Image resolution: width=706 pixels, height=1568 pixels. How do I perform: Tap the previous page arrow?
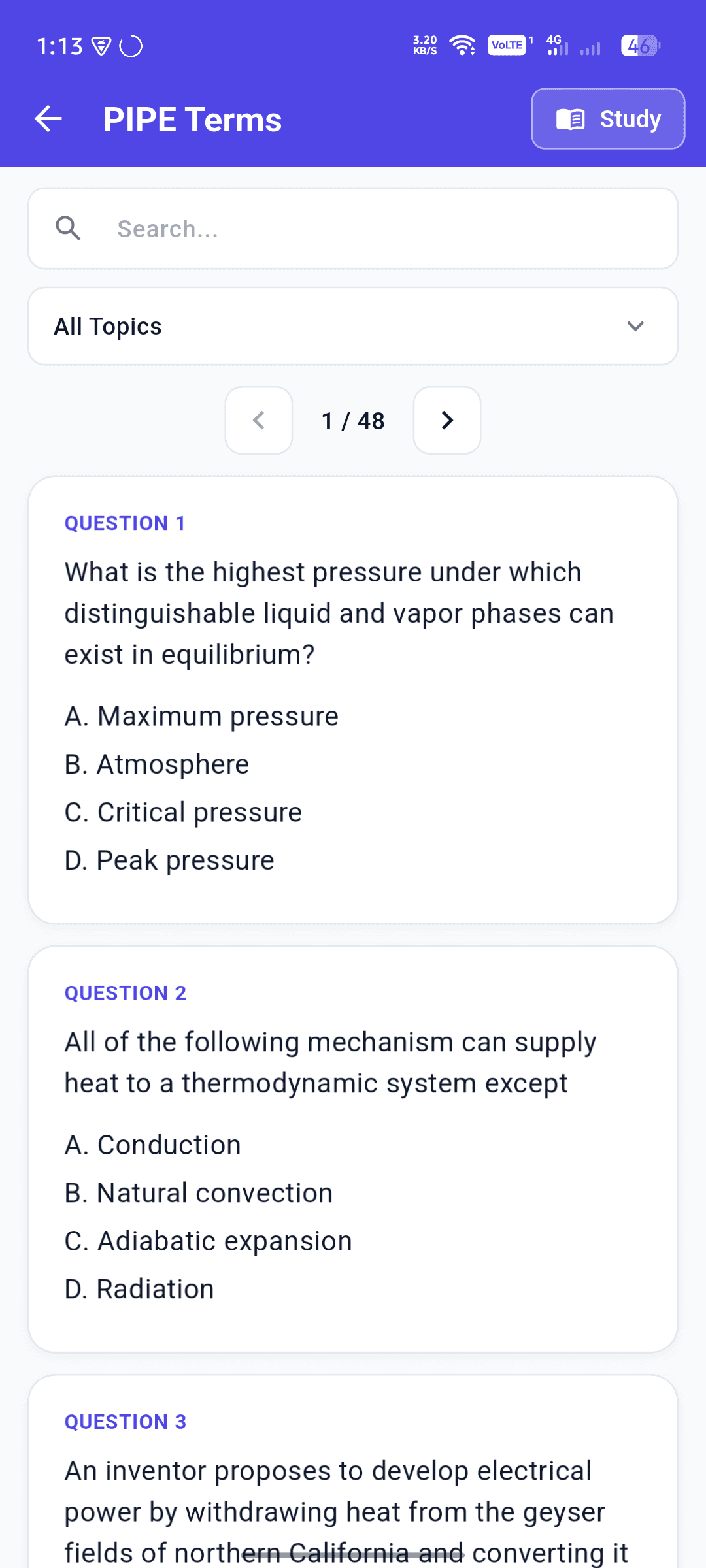259,420
